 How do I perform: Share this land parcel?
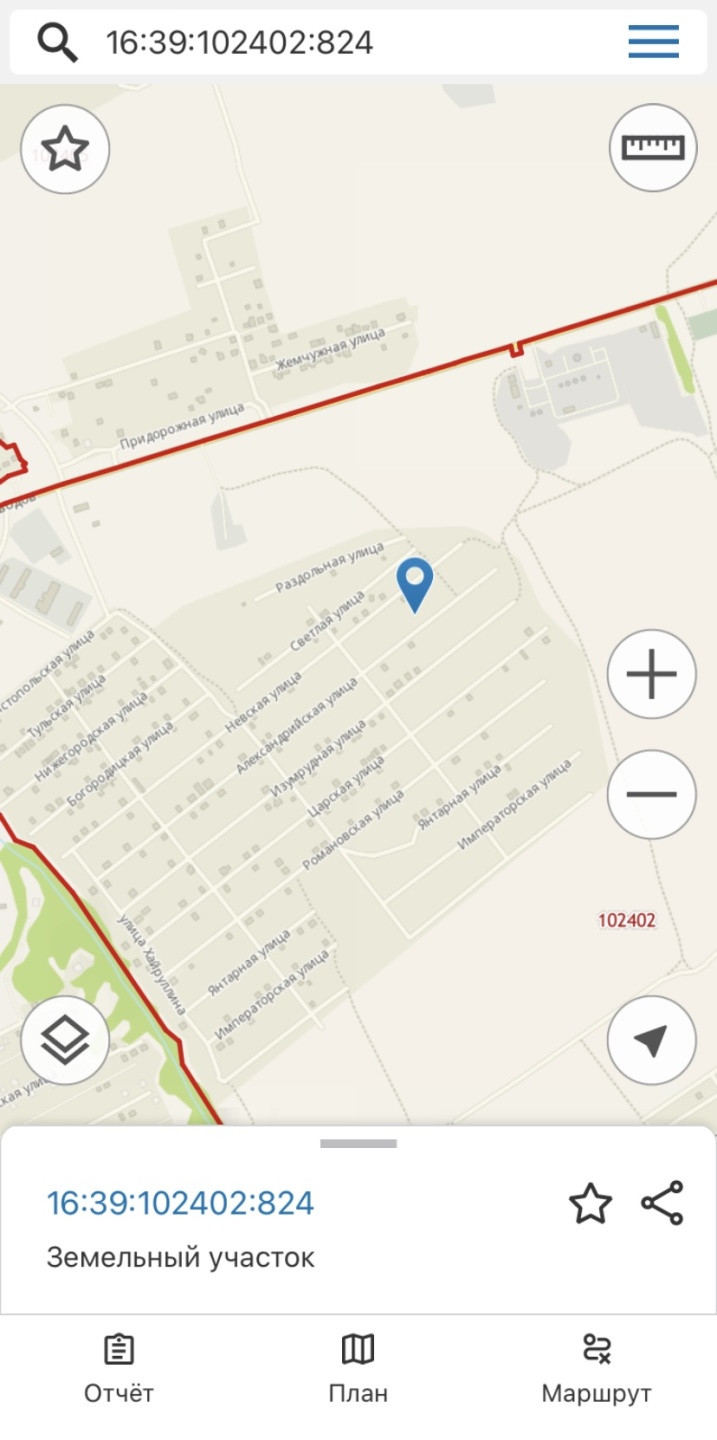coord(662,1203)
